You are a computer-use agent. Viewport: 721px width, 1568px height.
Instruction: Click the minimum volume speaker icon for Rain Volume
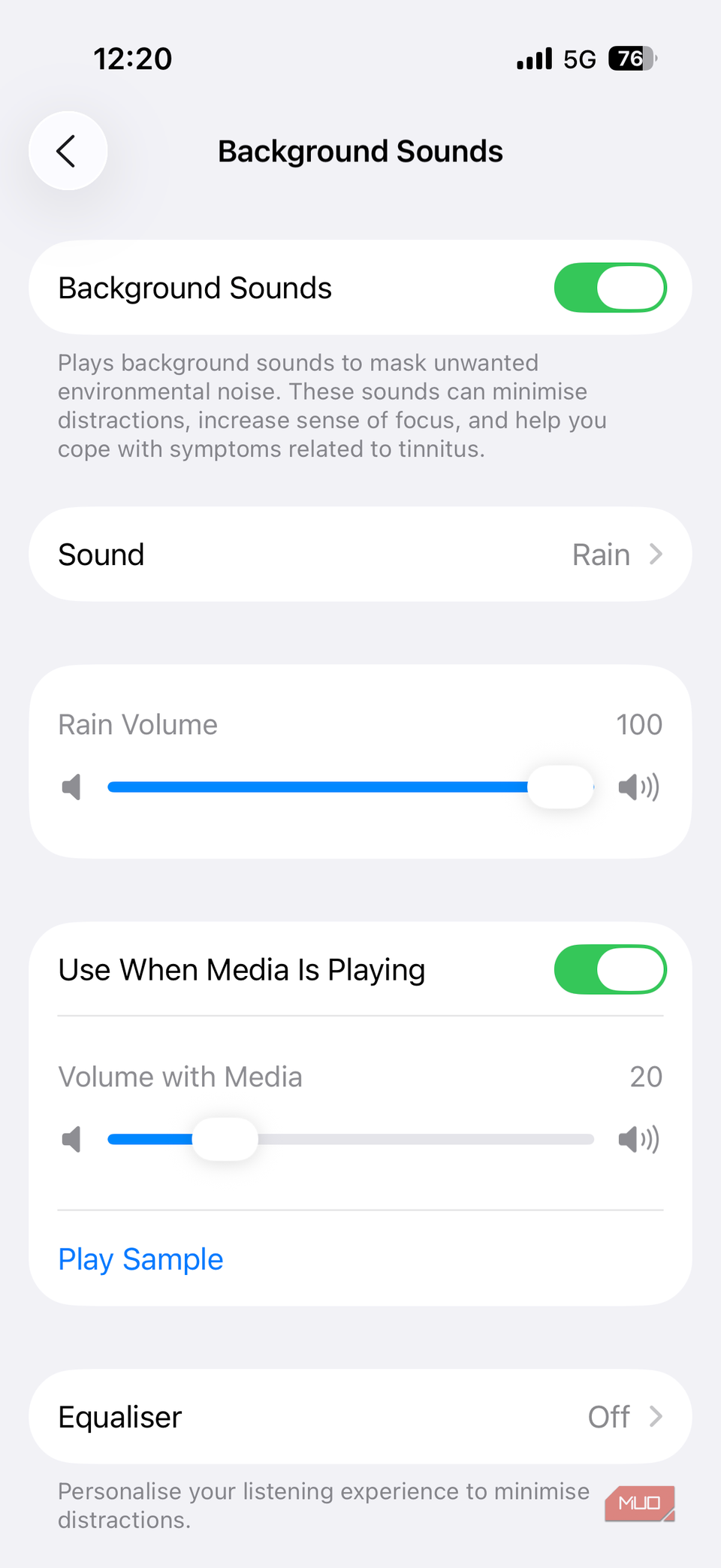[71, 787]
